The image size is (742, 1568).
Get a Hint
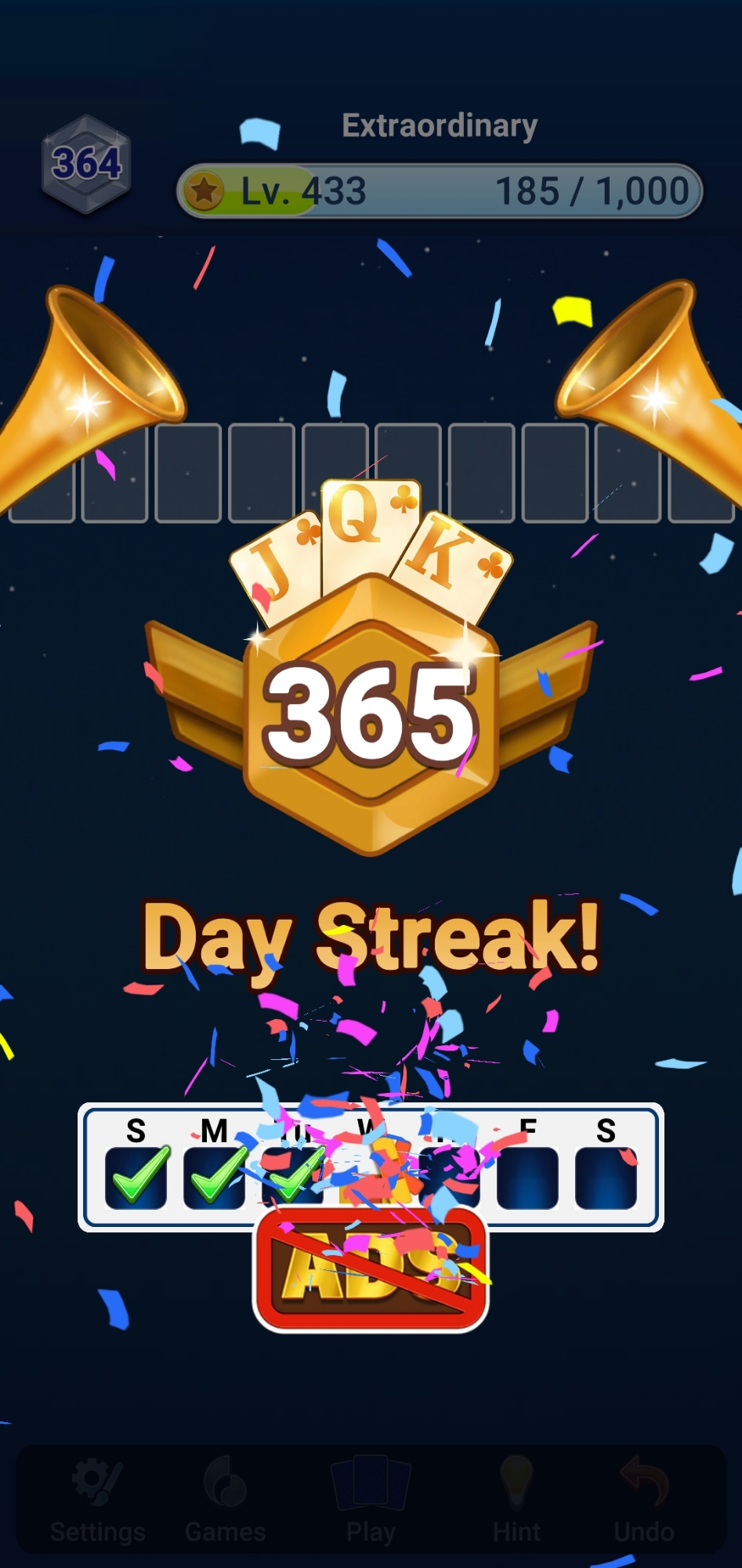[516, 1500]
